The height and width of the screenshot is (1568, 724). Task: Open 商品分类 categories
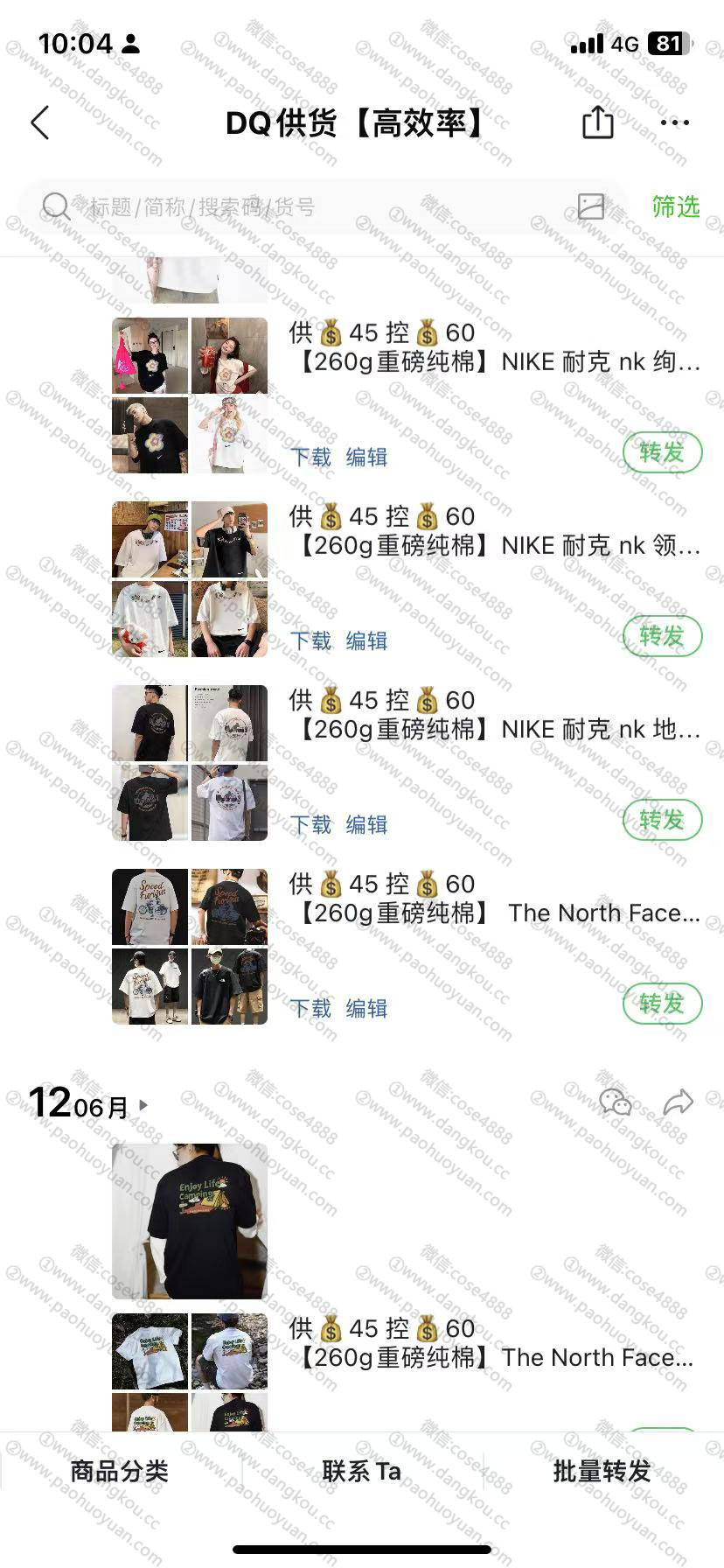120,1471
